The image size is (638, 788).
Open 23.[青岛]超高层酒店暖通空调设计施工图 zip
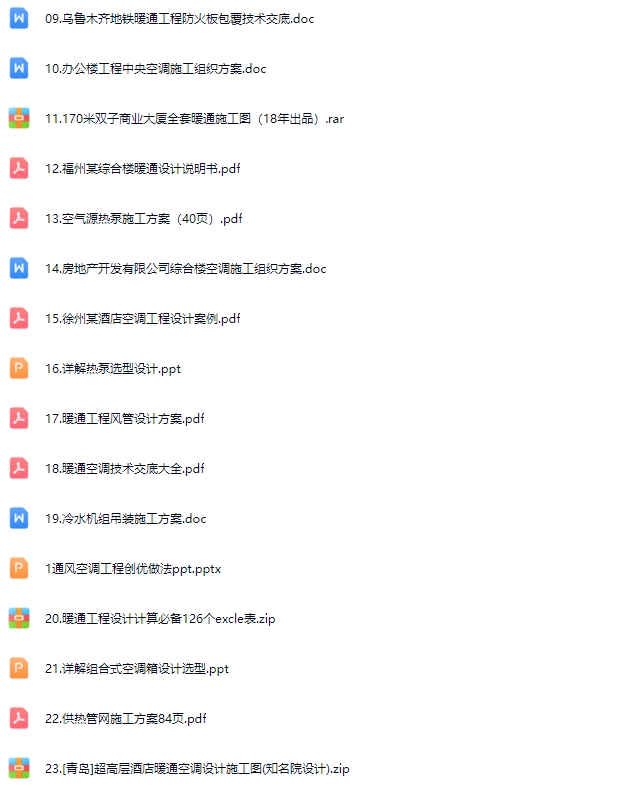(197, 769)
